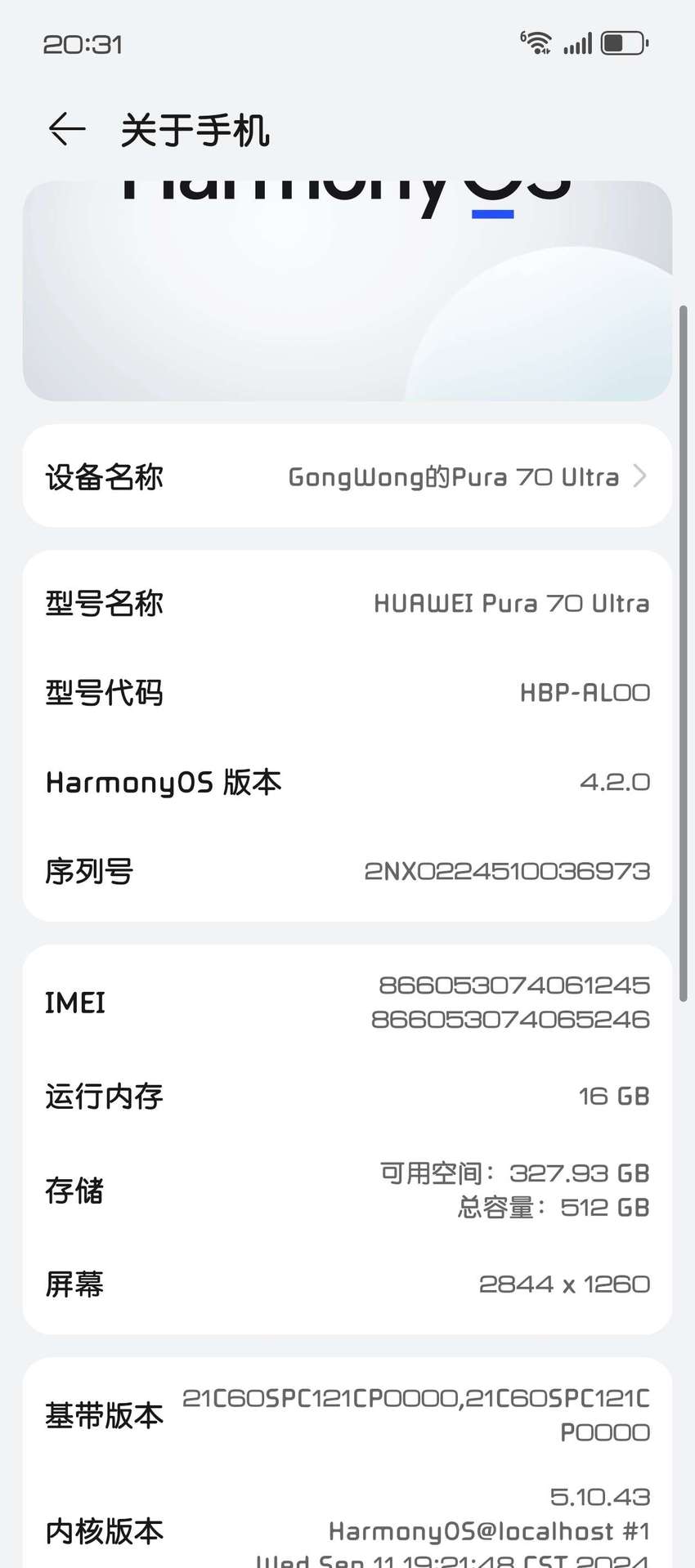695x1568 pixels.
Task: Open the 设备名称 device name row
Action: pos(347,476)
